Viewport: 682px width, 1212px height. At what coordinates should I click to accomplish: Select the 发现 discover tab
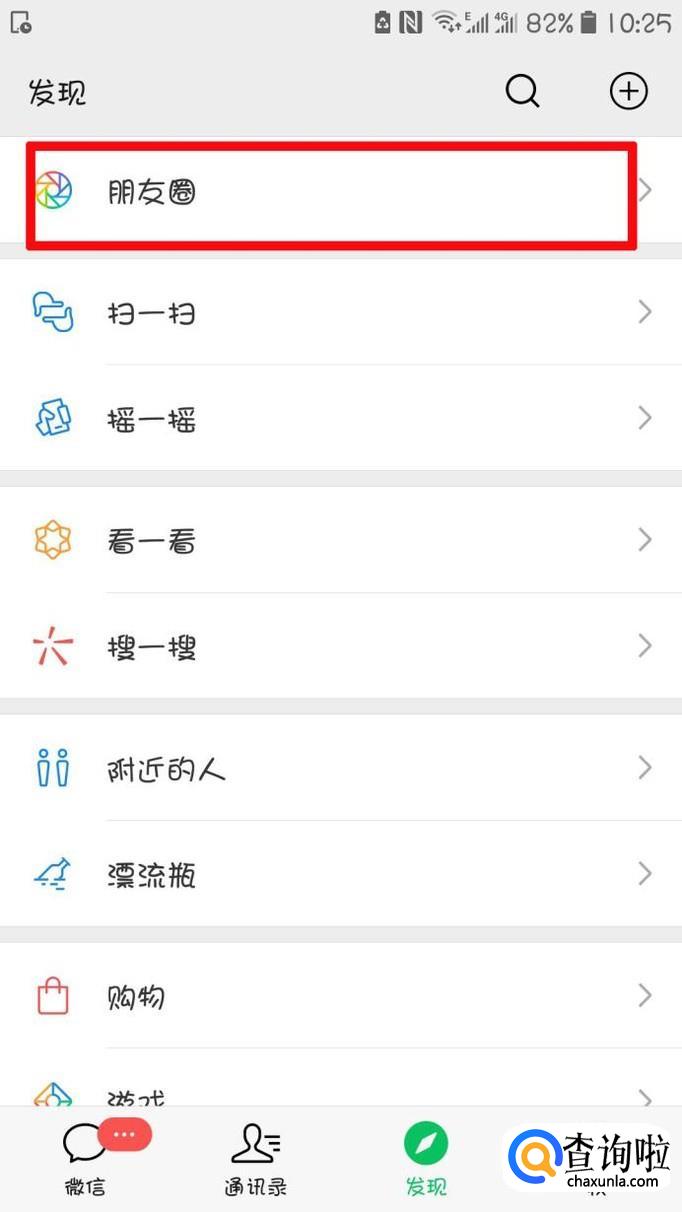[426, 1160]
